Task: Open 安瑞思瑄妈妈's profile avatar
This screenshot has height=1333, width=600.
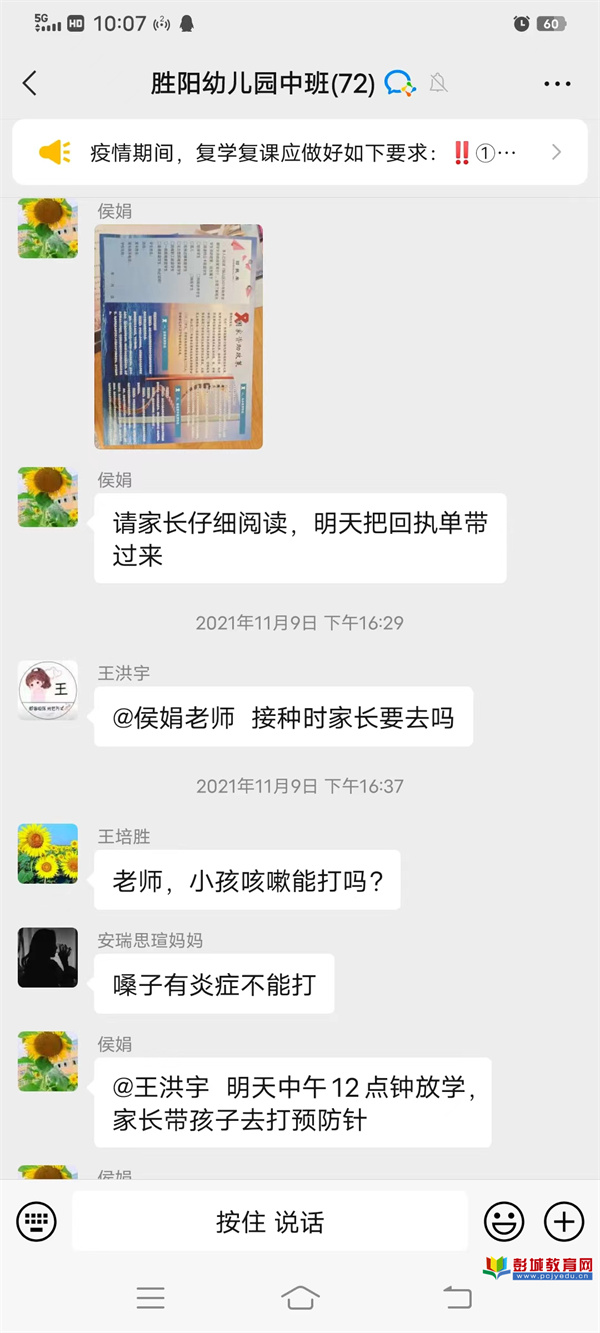Action: (x=47, y=957)
